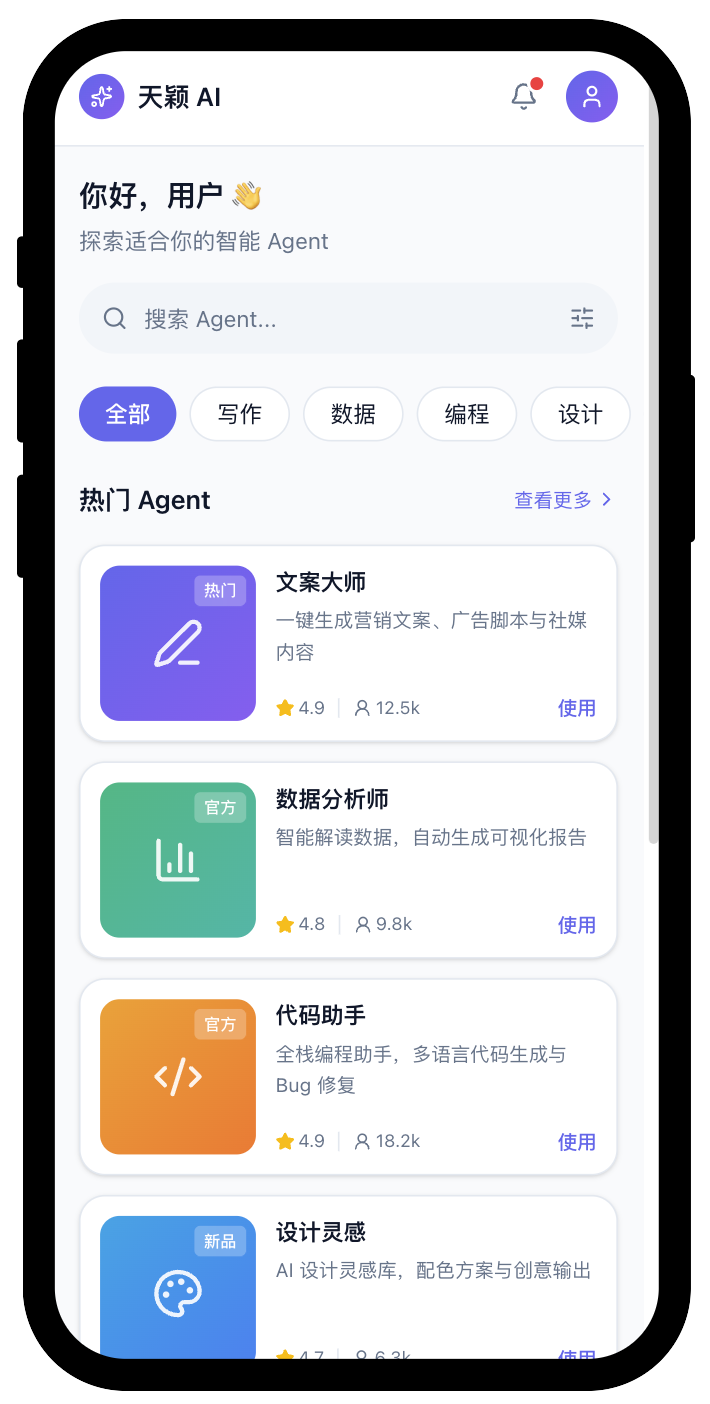Open the filter options icon in search bar
Viewport: 710px width, 1404px height.
(582, 318)
